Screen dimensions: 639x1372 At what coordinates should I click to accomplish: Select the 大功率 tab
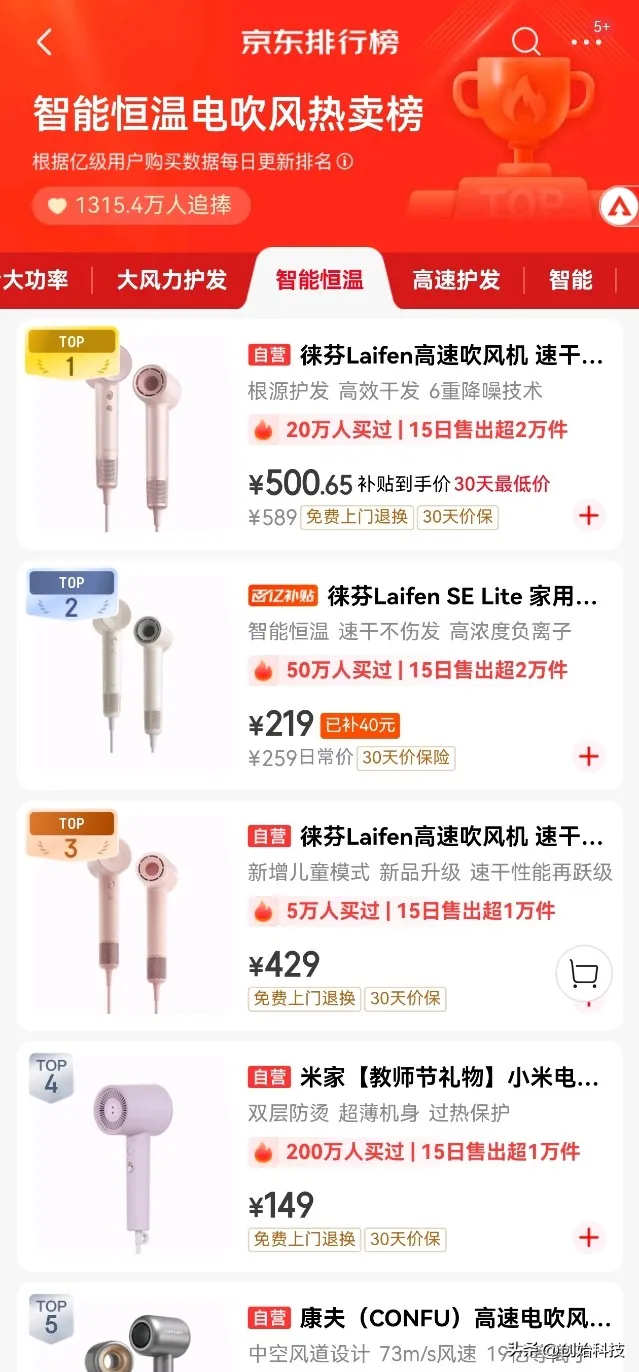click(x=36, y=280)
